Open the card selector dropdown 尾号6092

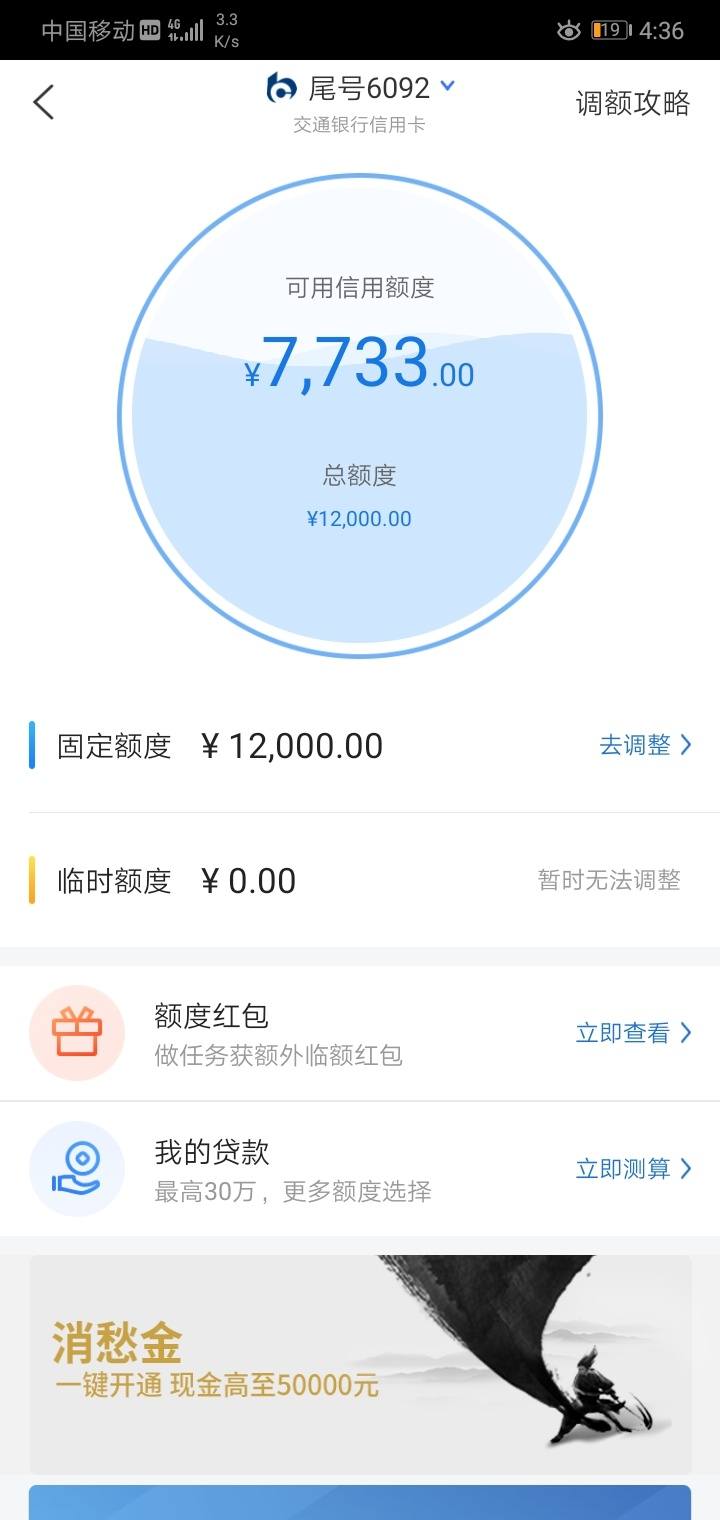tap(360, 89)
